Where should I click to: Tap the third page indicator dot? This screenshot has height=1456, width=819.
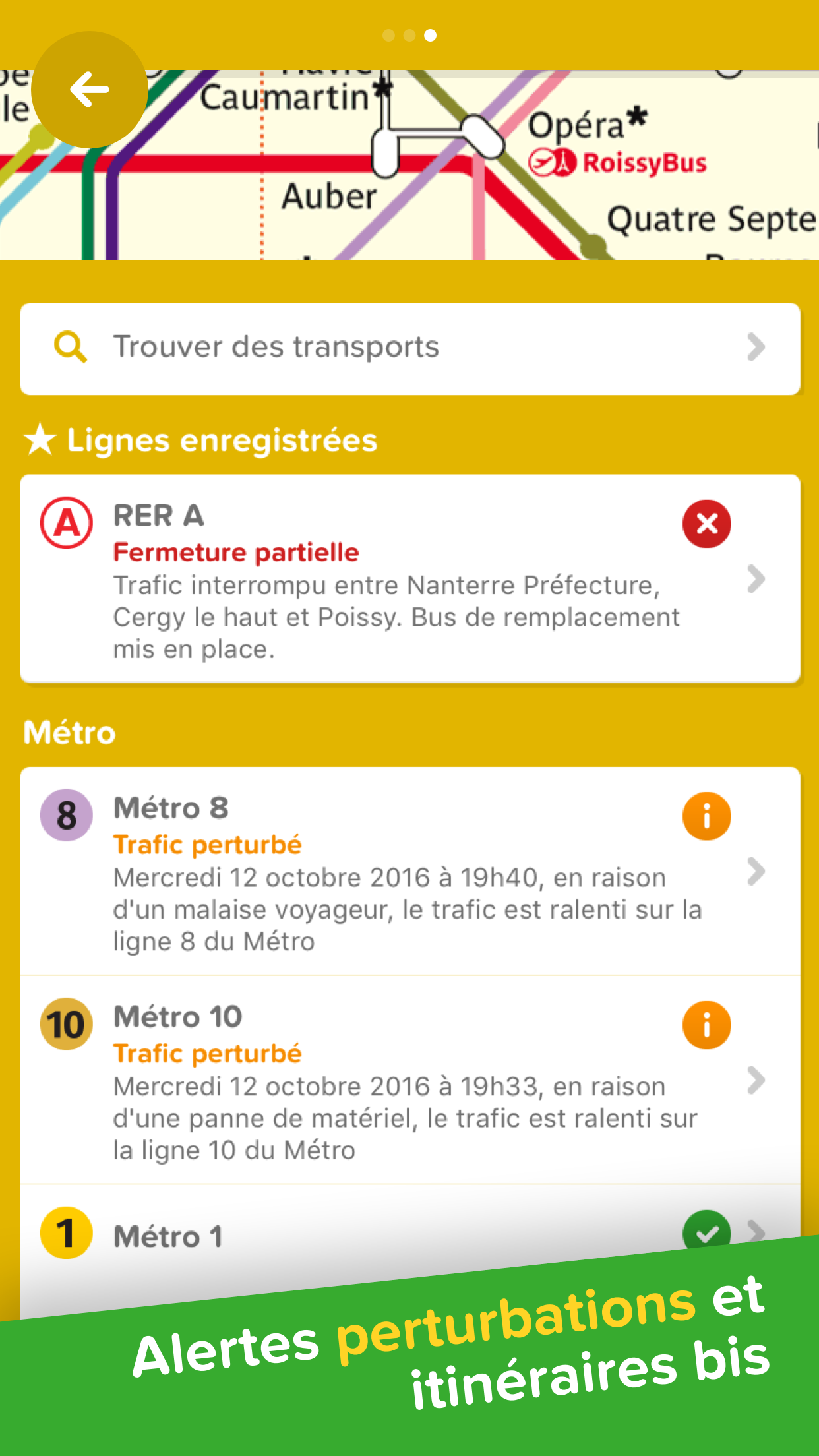tap(430, 36)
